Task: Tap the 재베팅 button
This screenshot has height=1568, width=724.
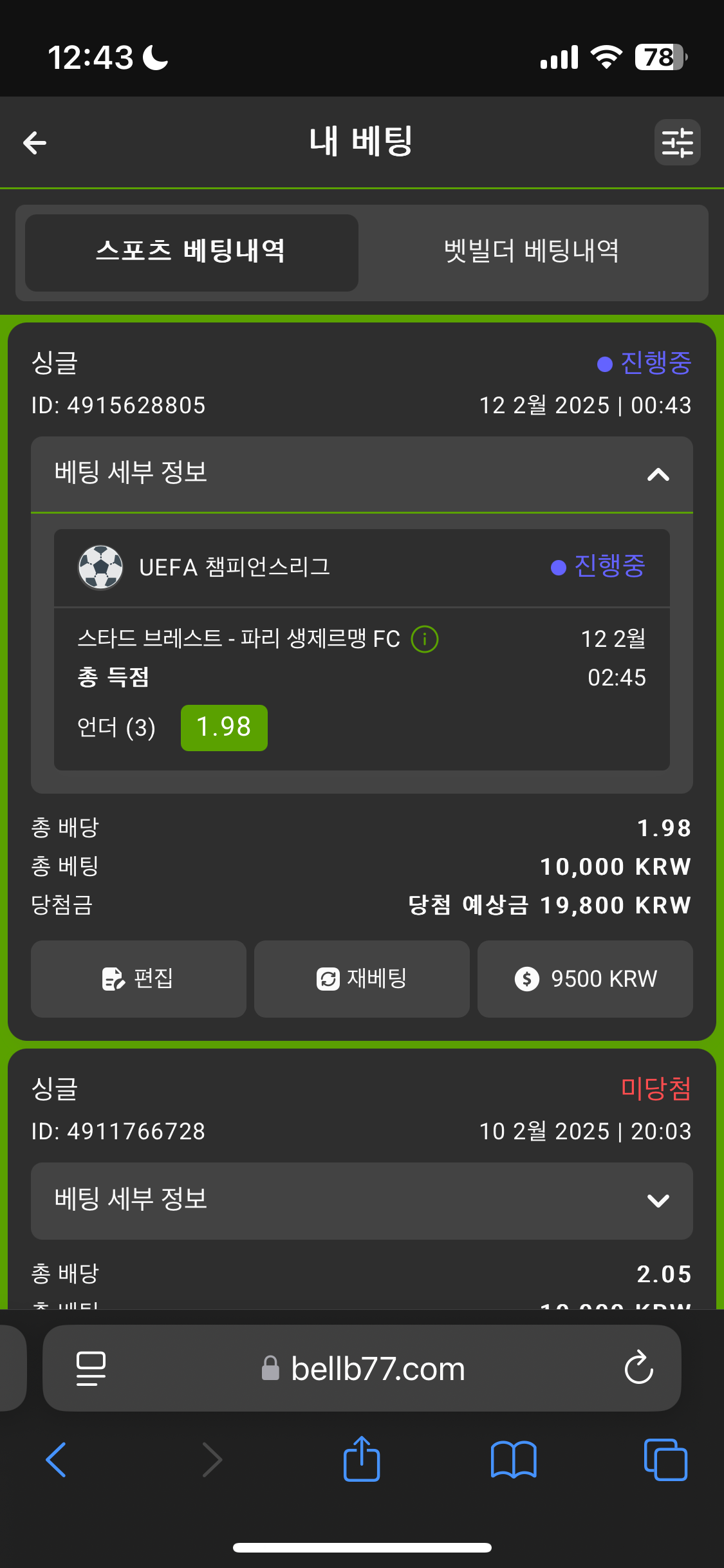Action: coord(362,978)
